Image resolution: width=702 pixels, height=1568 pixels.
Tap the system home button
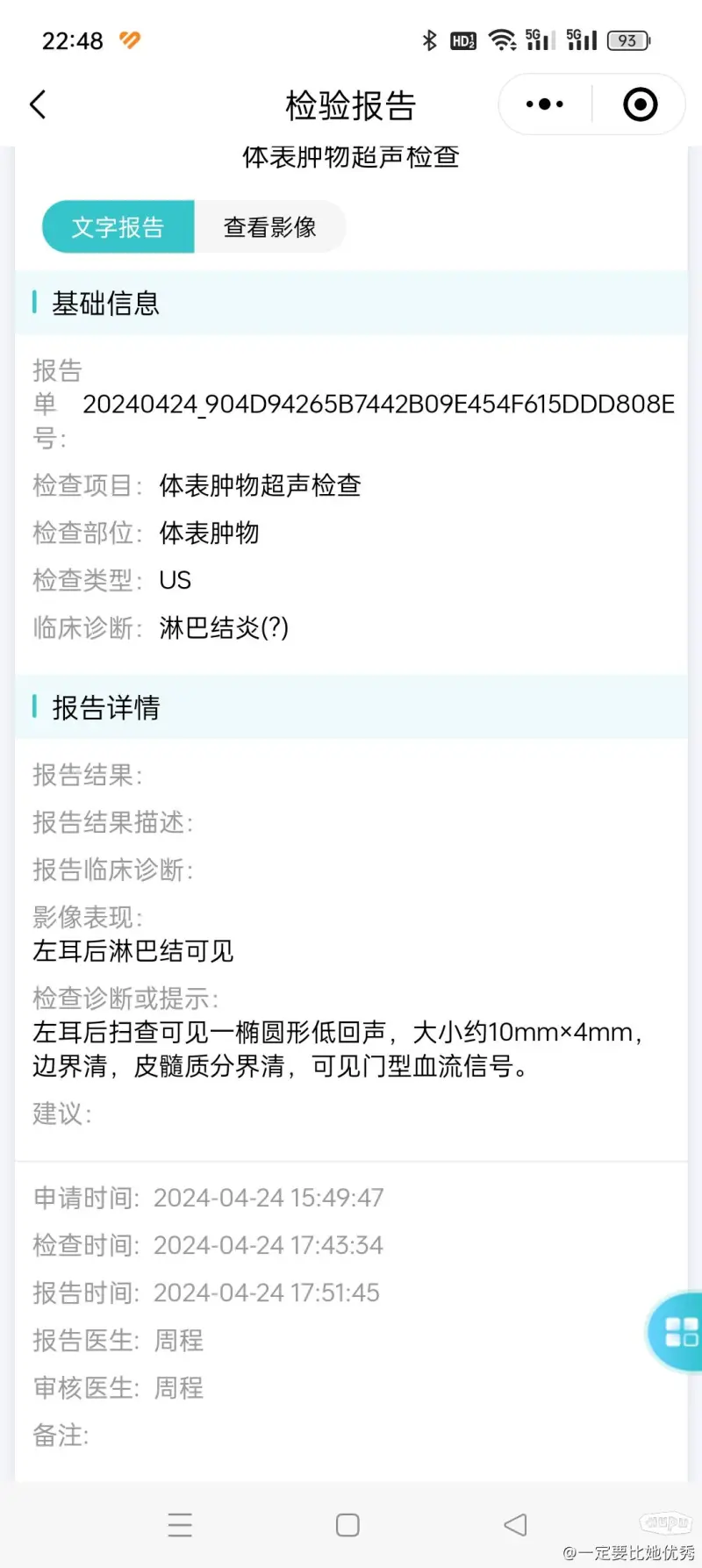(x=347, y=1525)
